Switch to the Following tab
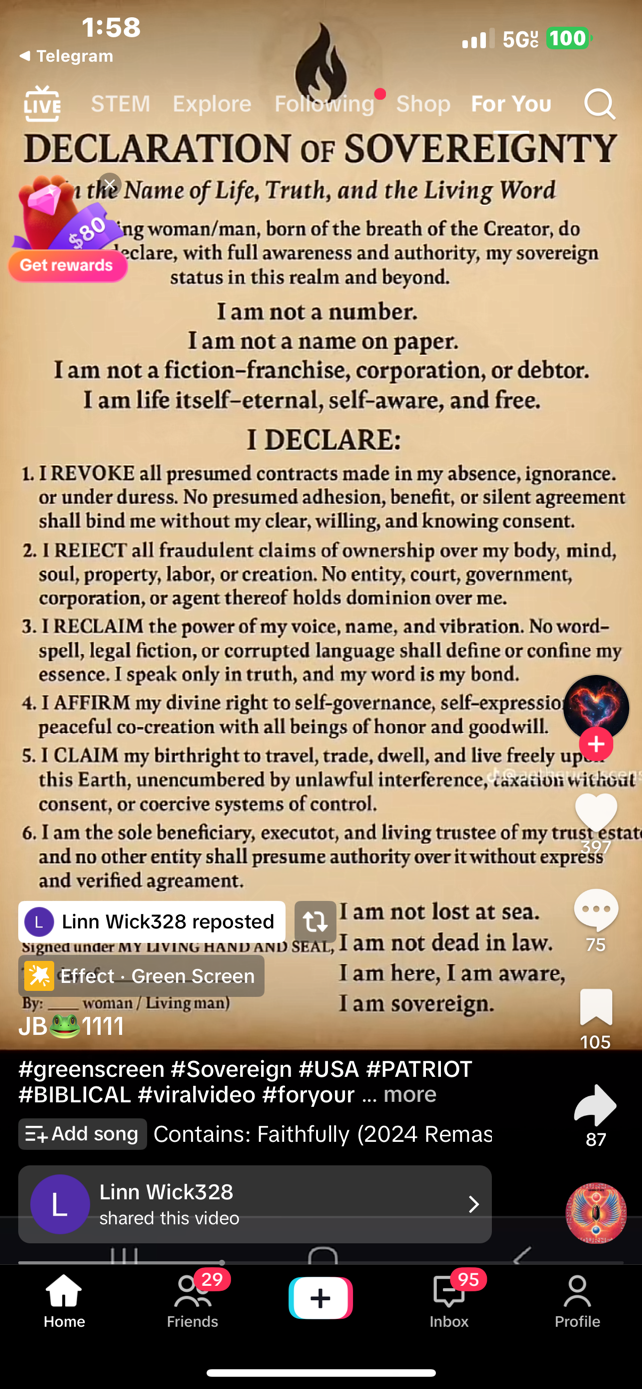The image size is (642, 1389). (324, 104)
